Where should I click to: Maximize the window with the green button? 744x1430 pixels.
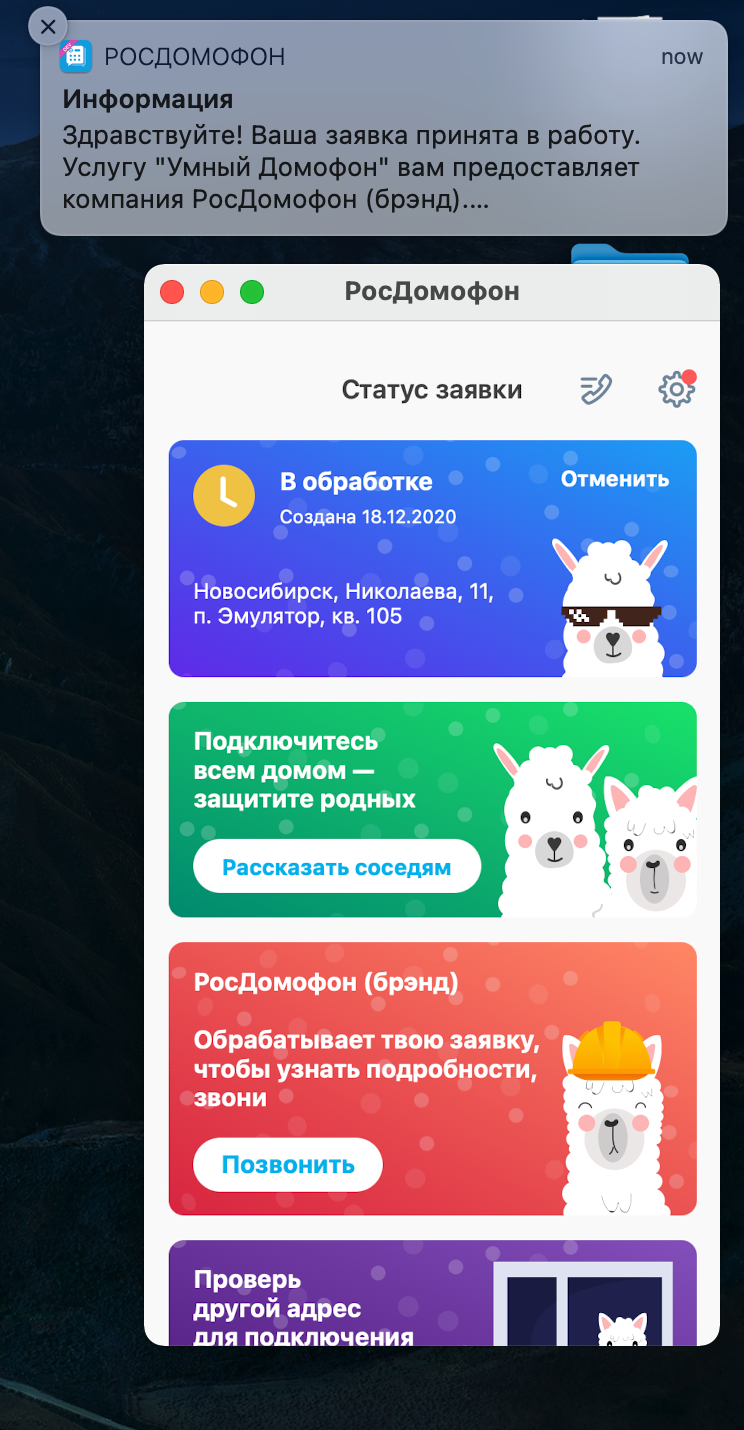coord(252,292)
